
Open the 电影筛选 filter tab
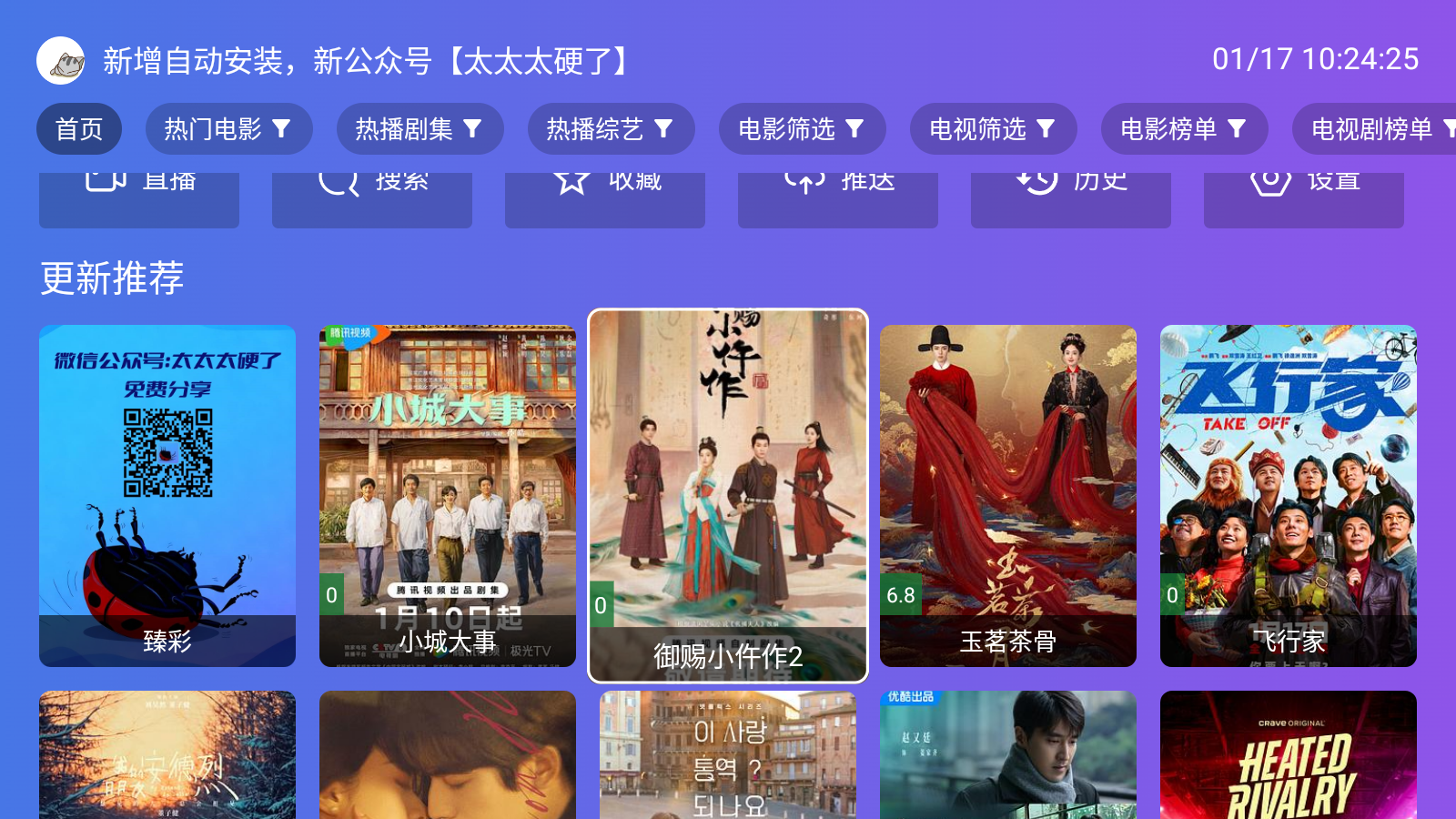pos(802,129)
